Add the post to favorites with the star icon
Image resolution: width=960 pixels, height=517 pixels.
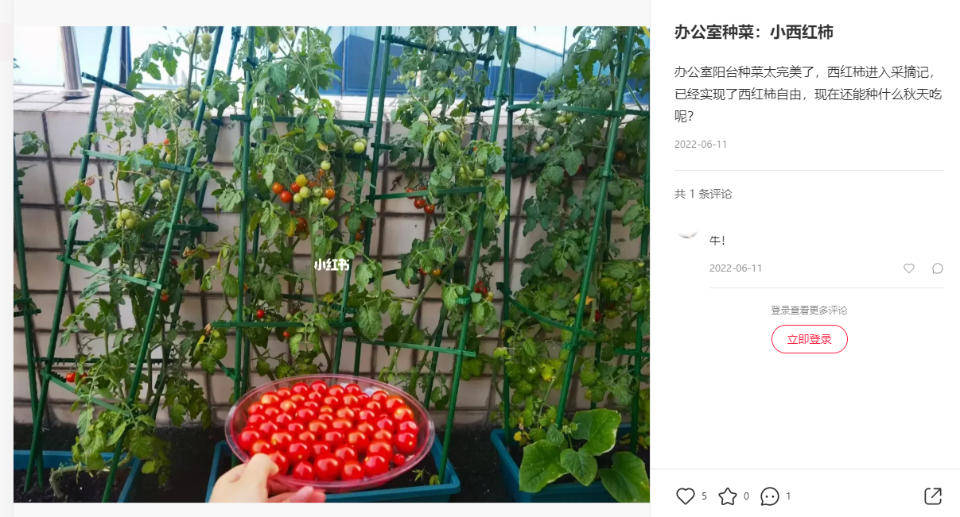pos(727,496)
